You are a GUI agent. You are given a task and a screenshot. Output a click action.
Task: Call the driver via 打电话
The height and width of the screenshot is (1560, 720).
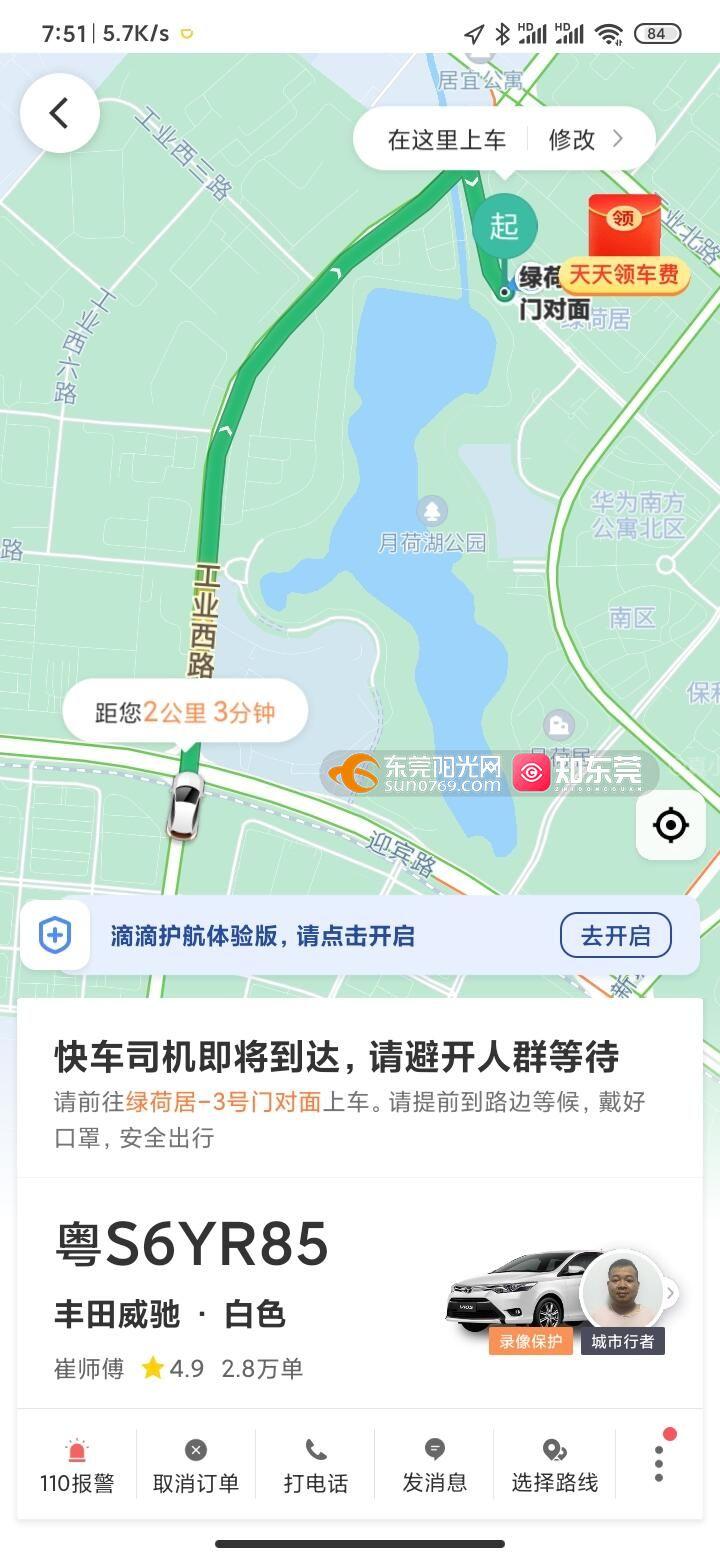click(316, 1465)
